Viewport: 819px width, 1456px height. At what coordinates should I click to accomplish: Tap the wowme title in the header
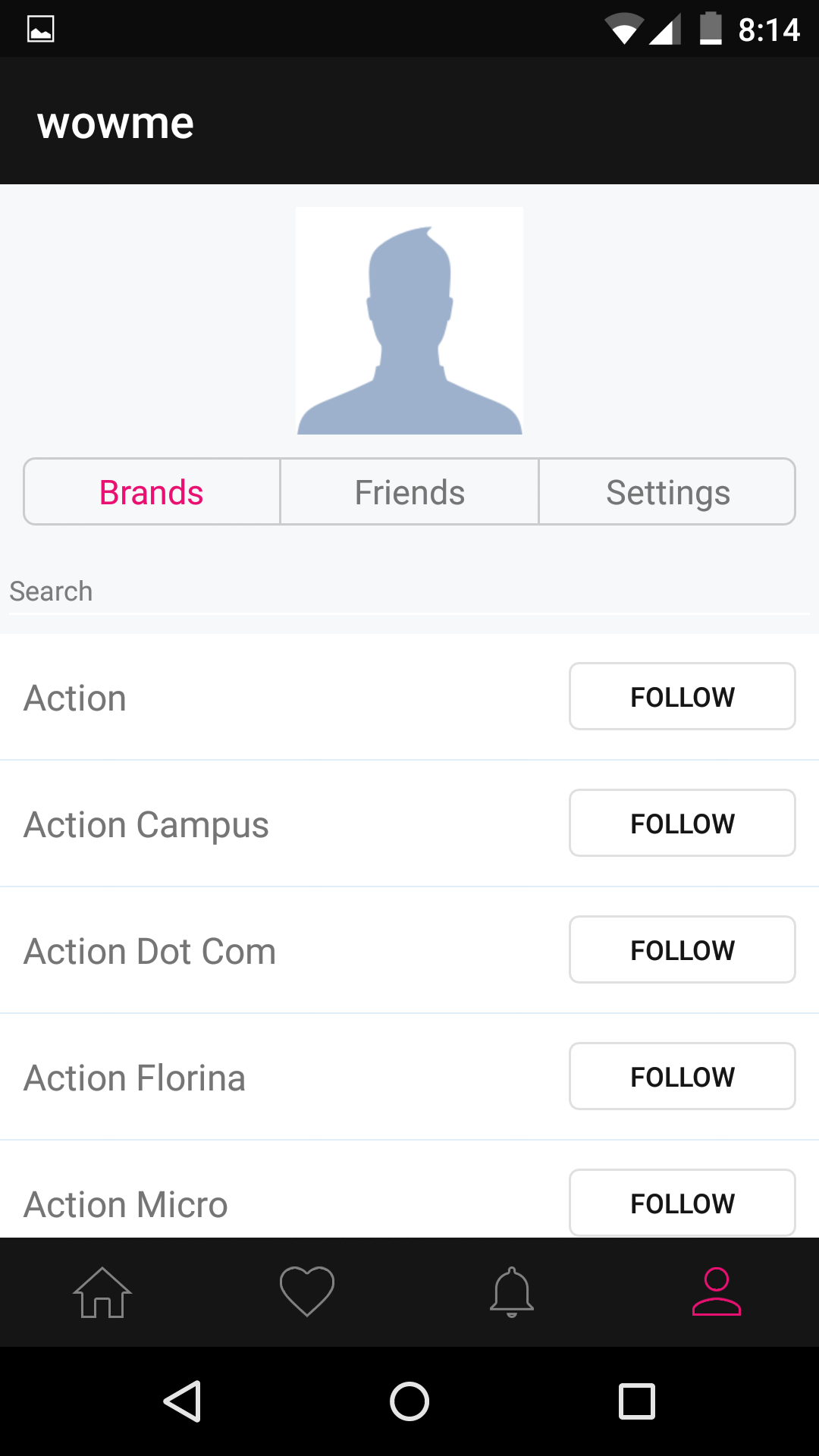pos(115,121)
